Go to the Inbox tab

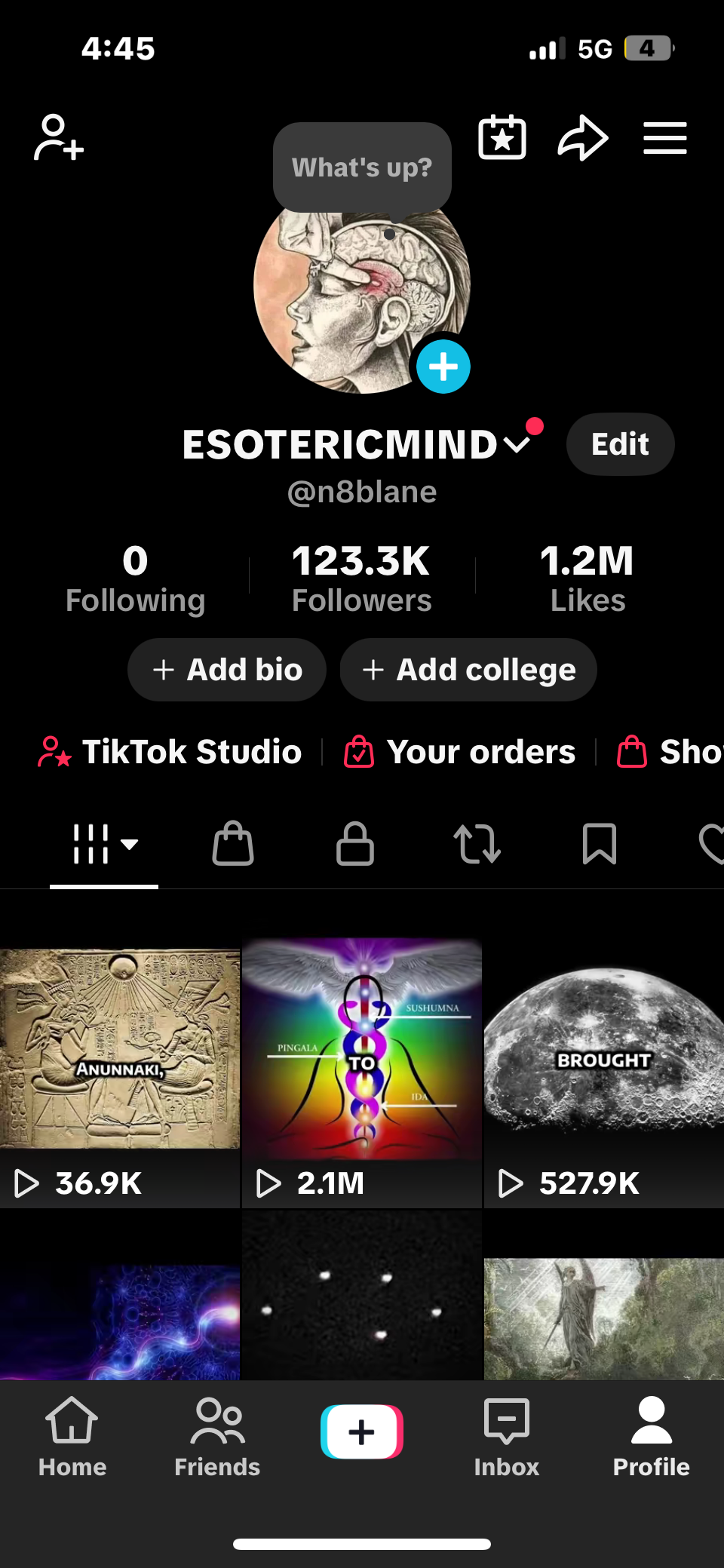[507, 1435]
